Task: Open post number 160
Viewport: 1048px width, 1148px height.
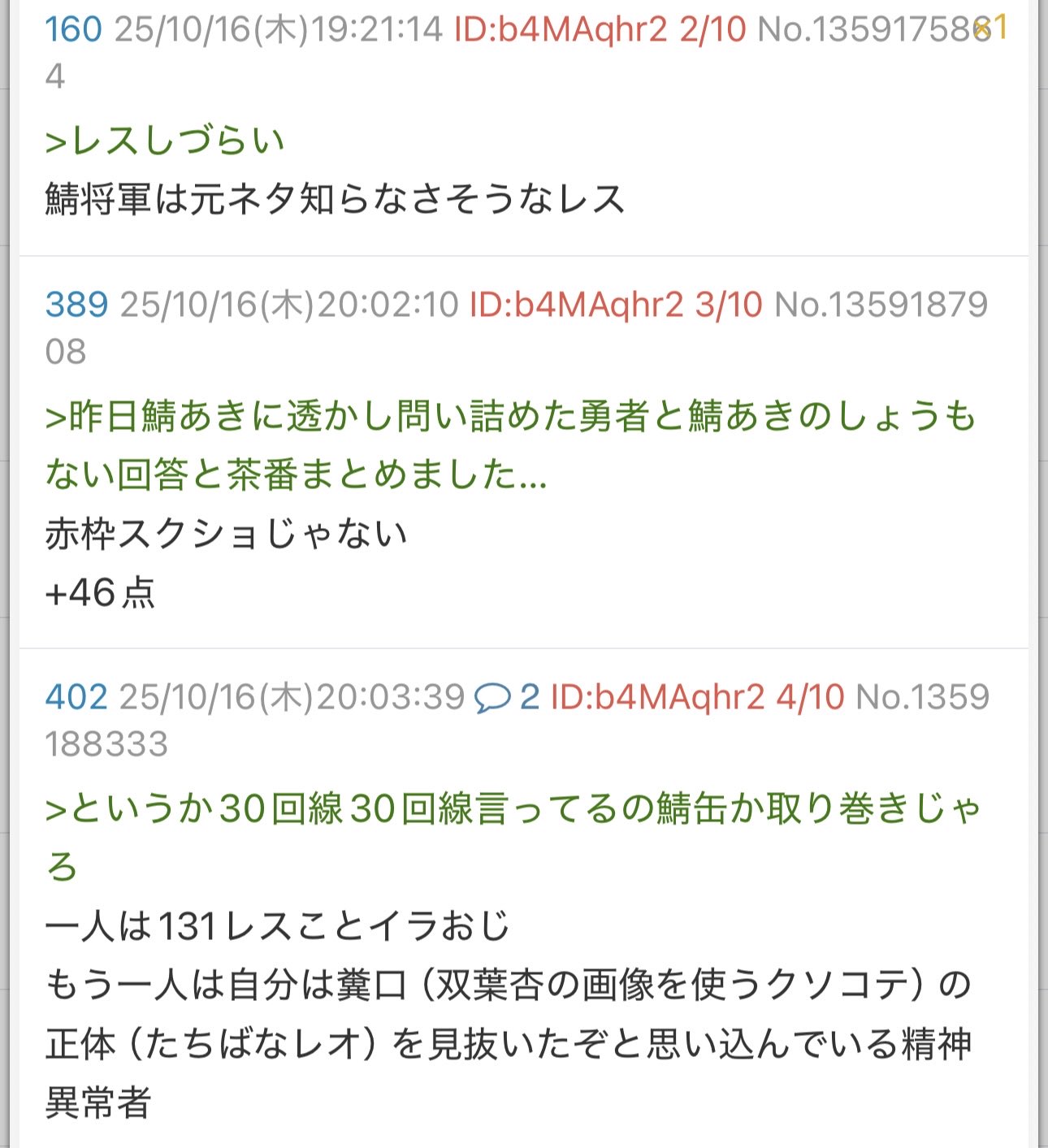Action: 73,29
